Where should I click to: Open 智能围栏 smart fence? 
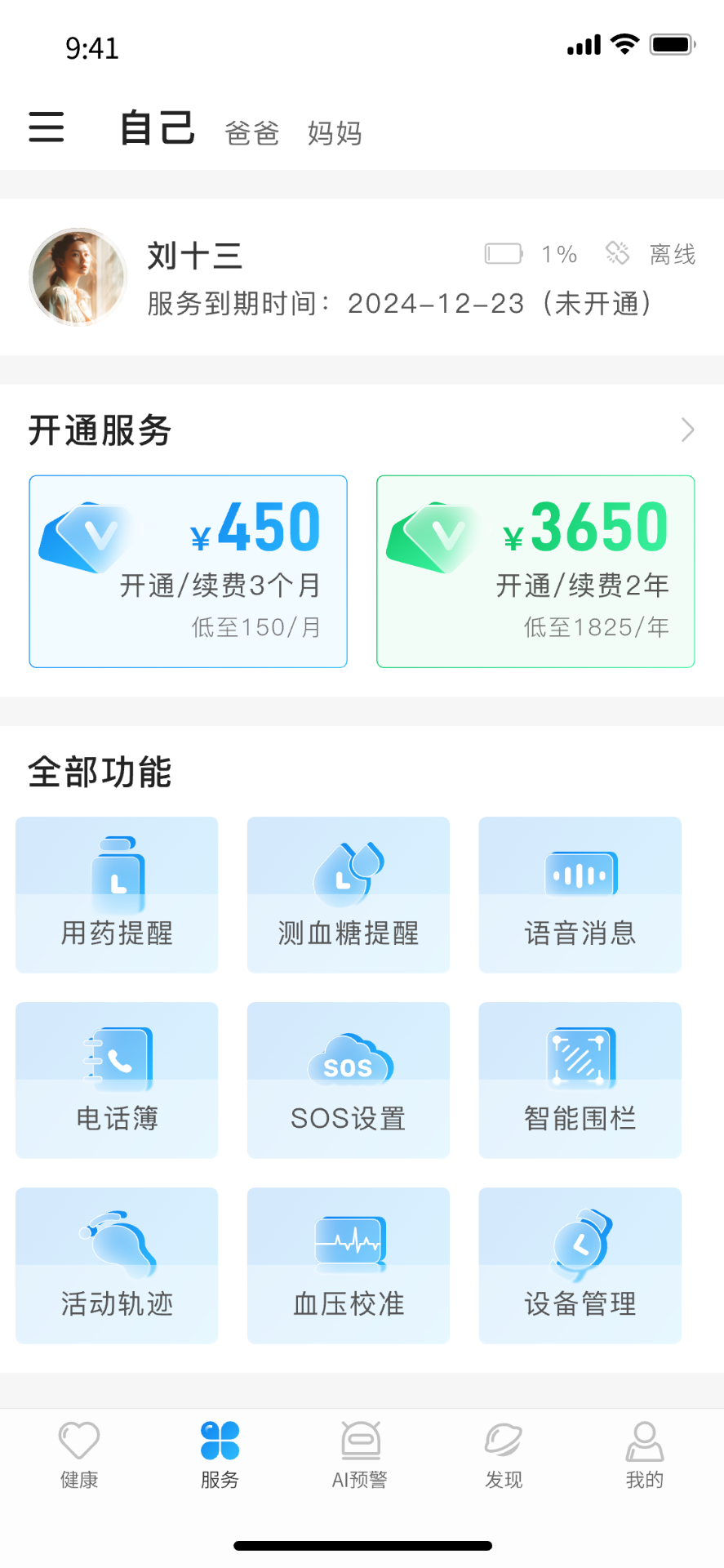tap(580, 1080)
